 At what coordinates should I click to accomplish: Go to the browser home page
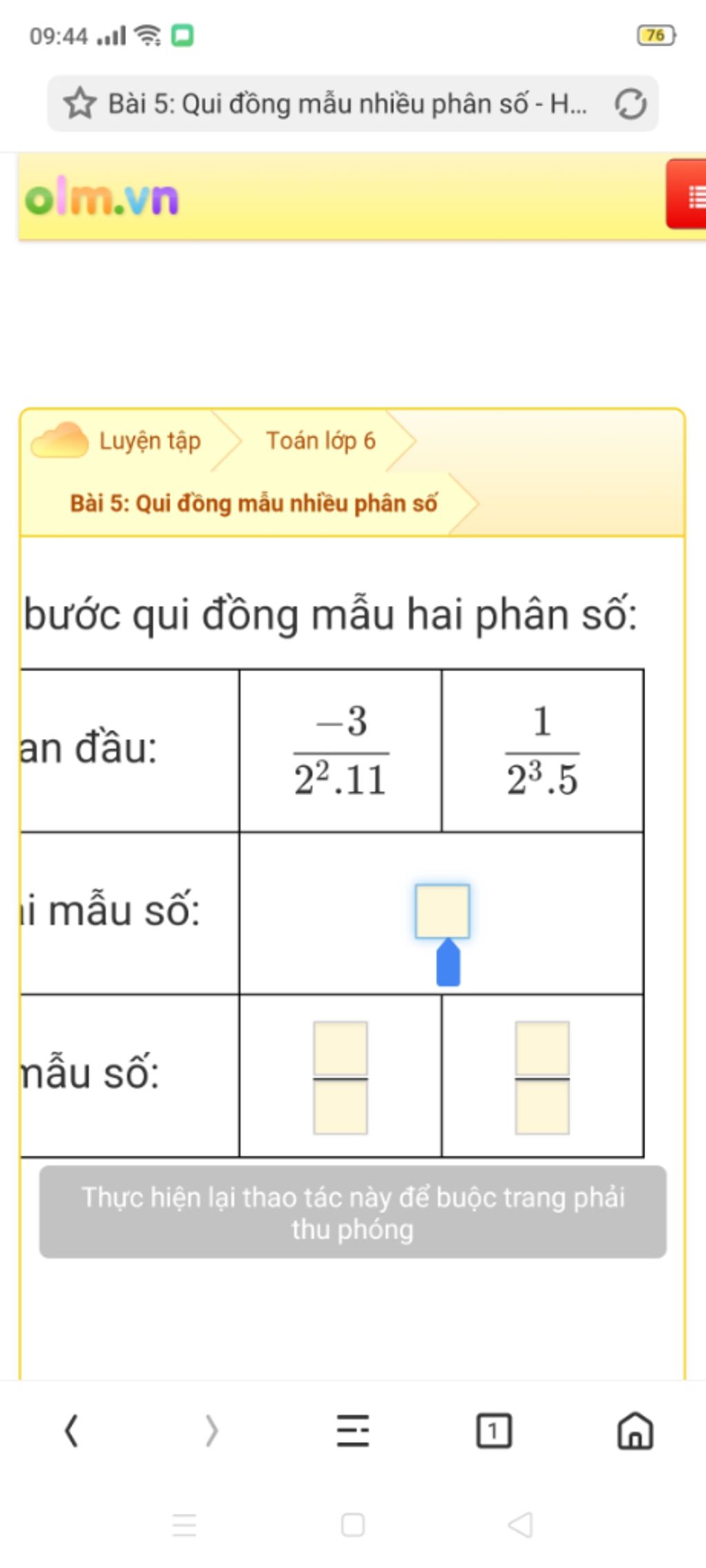[x=634, y=1430]
